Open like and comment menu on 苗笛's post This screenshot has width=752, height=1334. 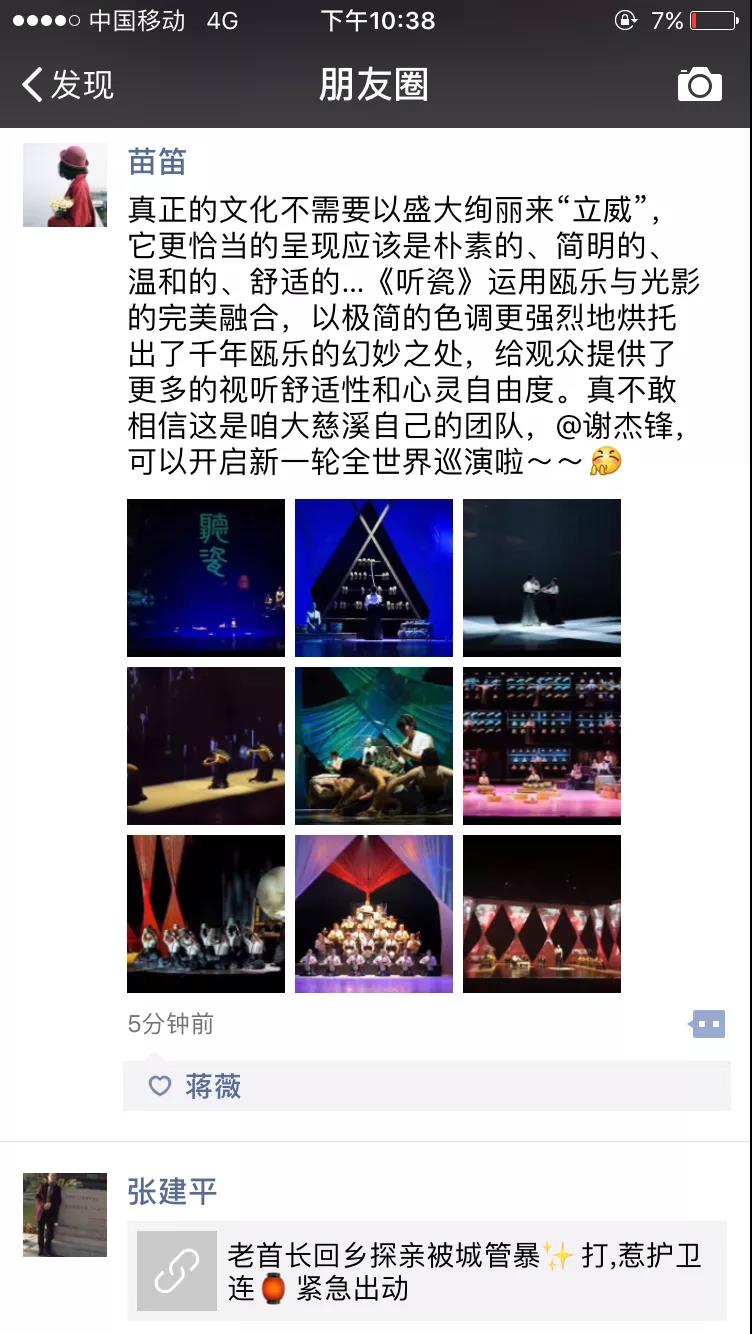point(708,1024)
